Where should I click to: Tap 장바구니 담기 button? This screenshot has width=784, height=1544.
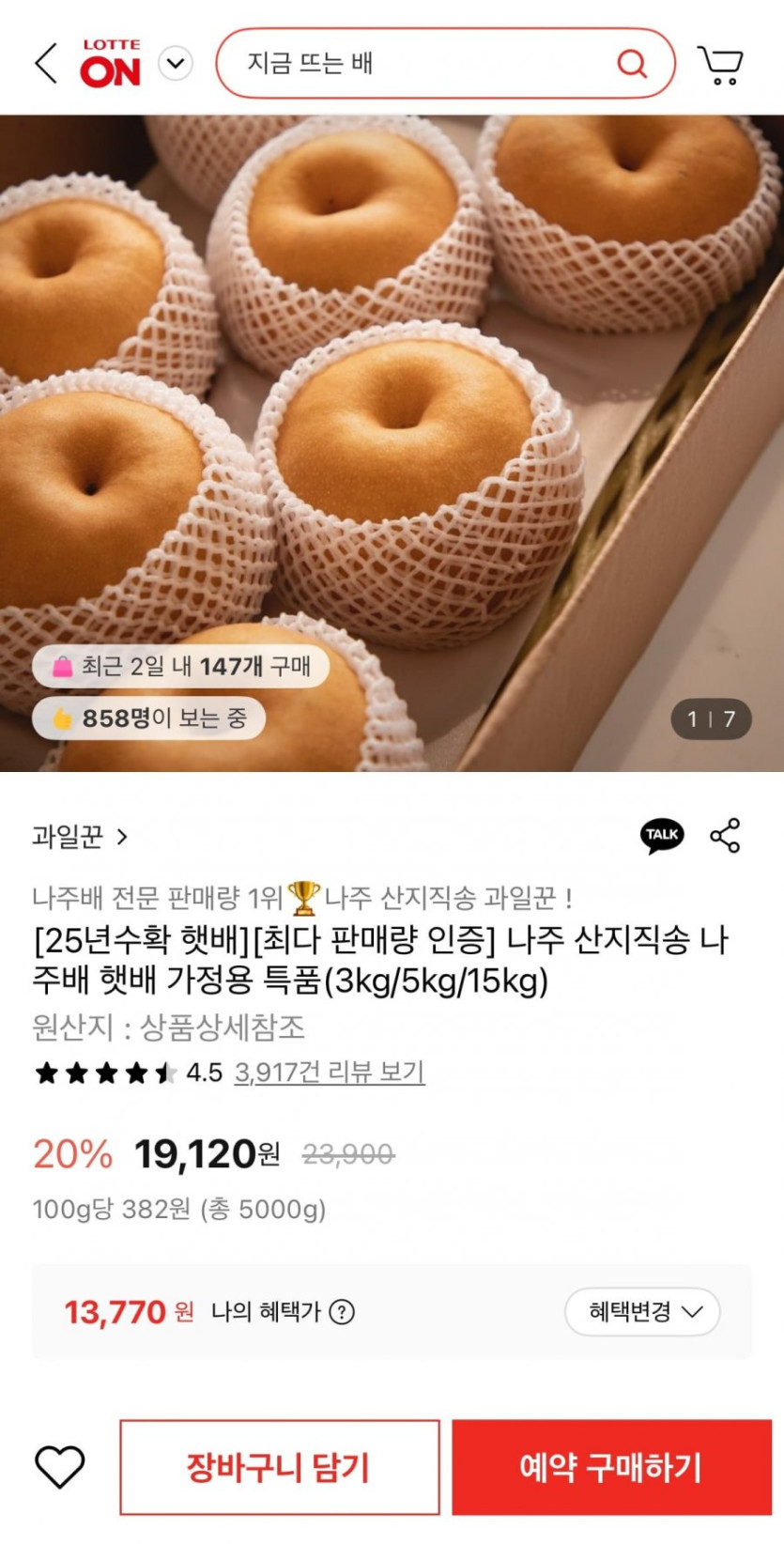(x=279, y=1467)
